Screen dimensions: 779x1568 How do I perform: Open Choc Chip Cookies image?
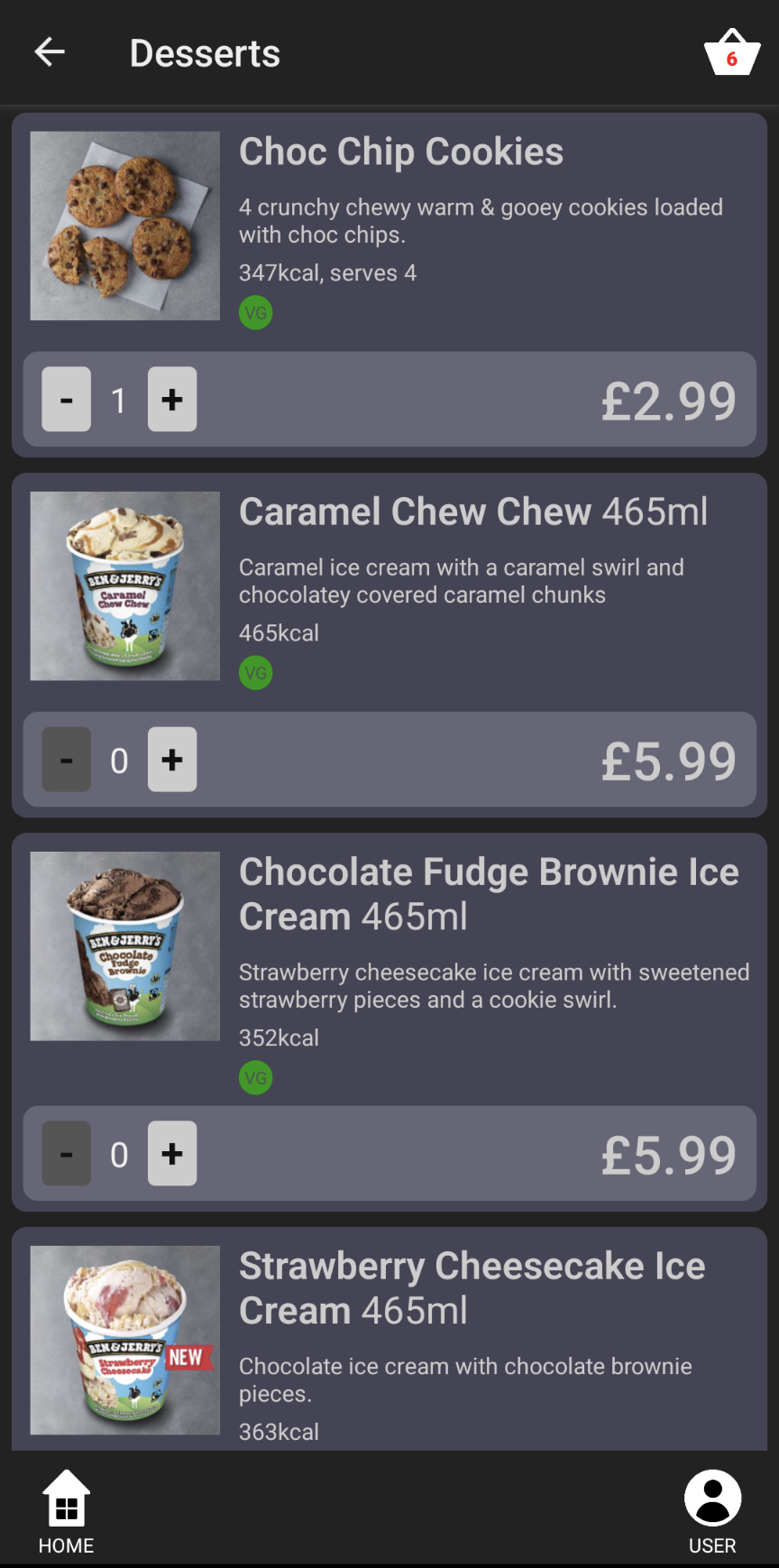point(125,226)
